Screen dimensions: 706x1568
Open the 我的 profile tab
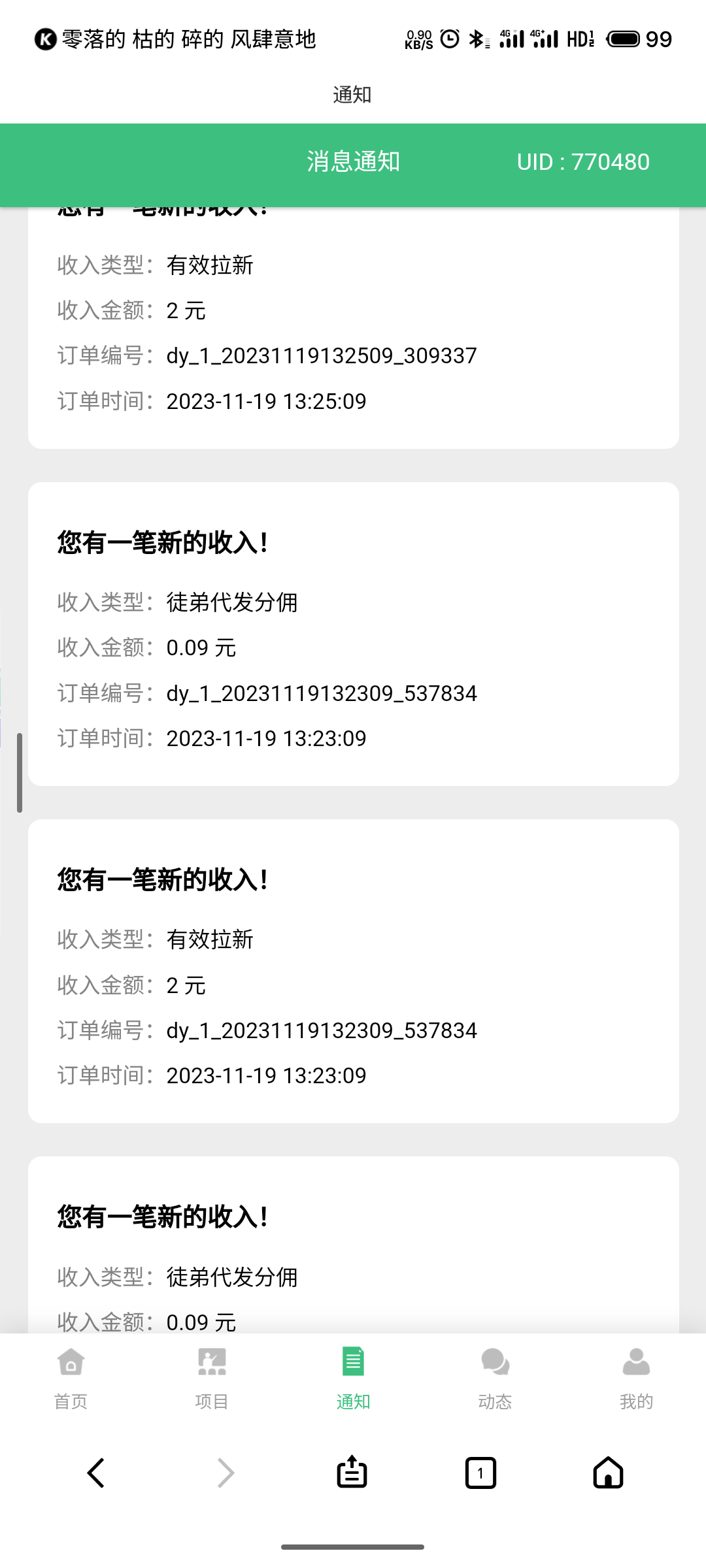tap(636, 1379)
